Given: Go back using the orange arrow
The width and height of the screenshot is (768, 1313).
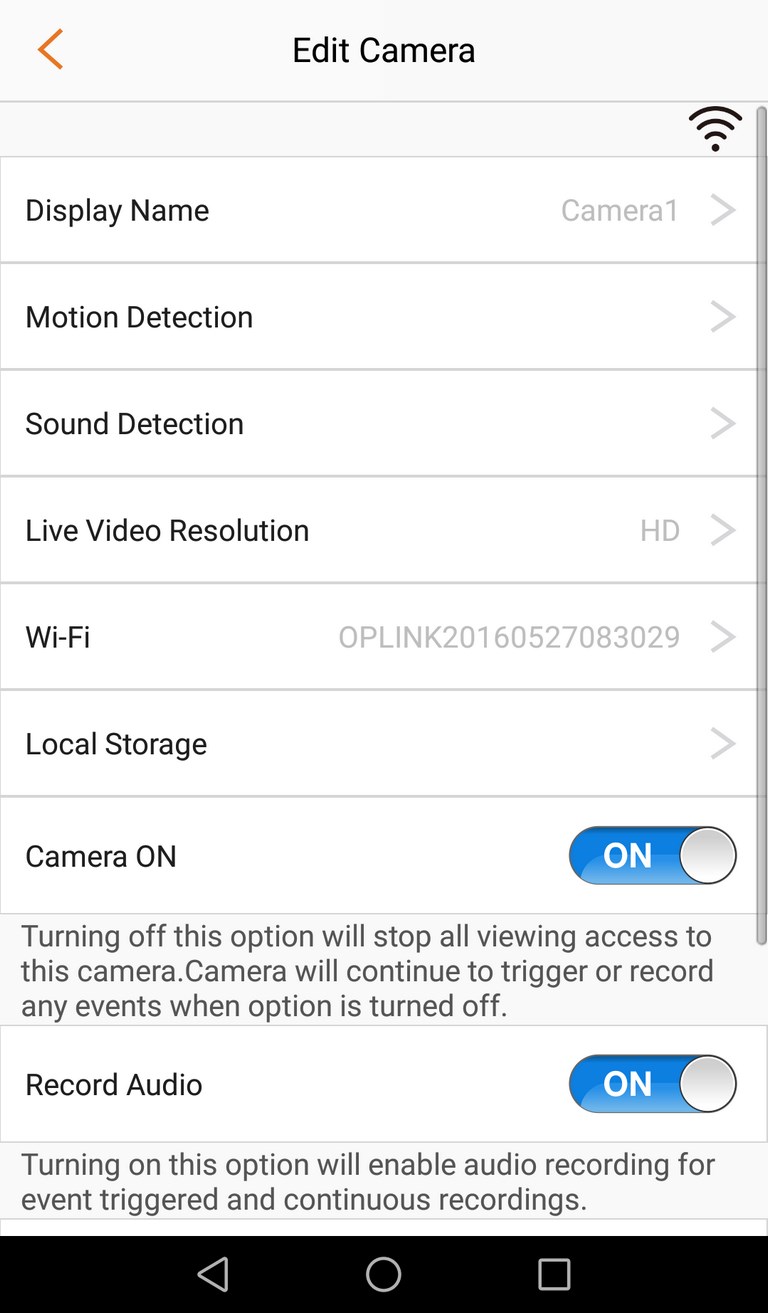Looking at the screenshot, I should pos(50,49).
